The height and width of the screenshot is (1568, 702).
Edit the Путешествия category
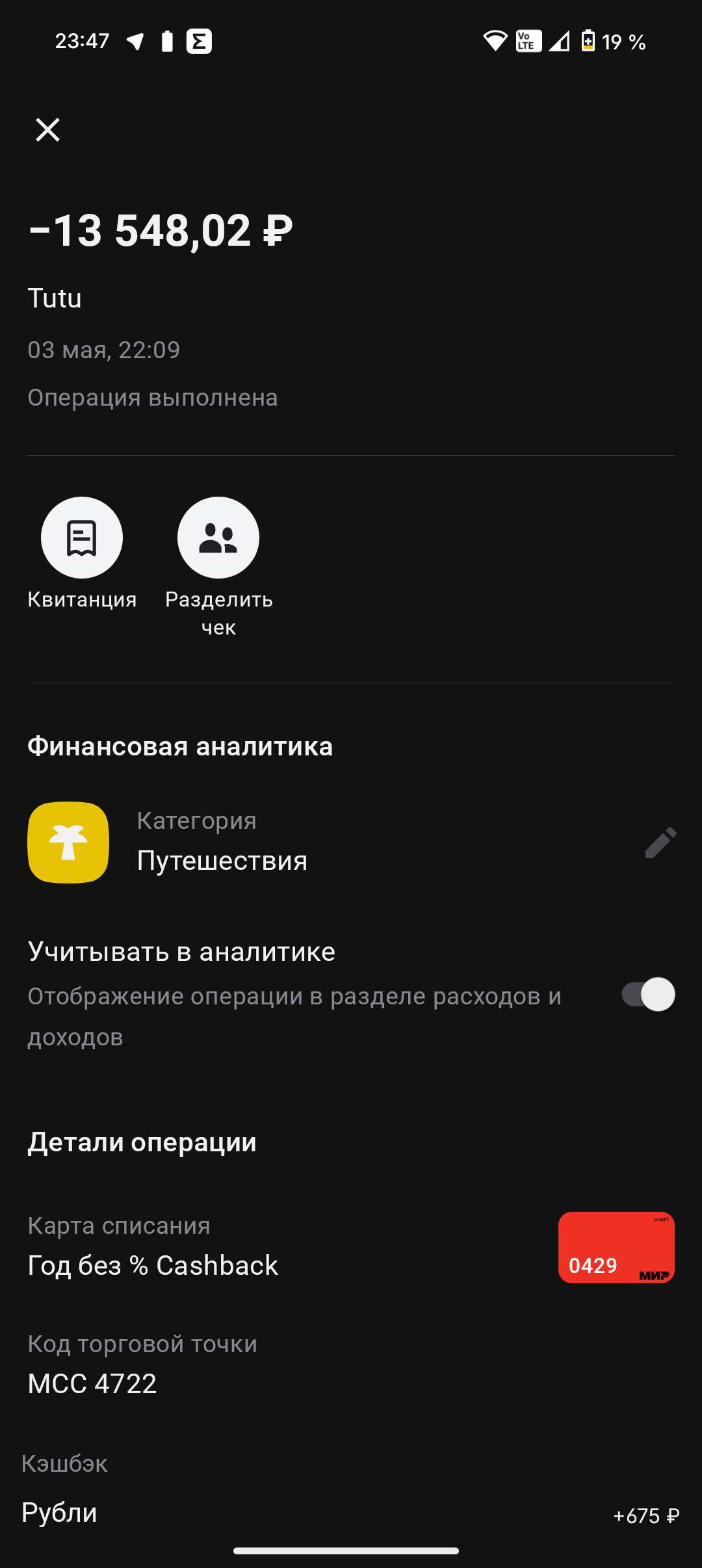[x=660, y=843]
